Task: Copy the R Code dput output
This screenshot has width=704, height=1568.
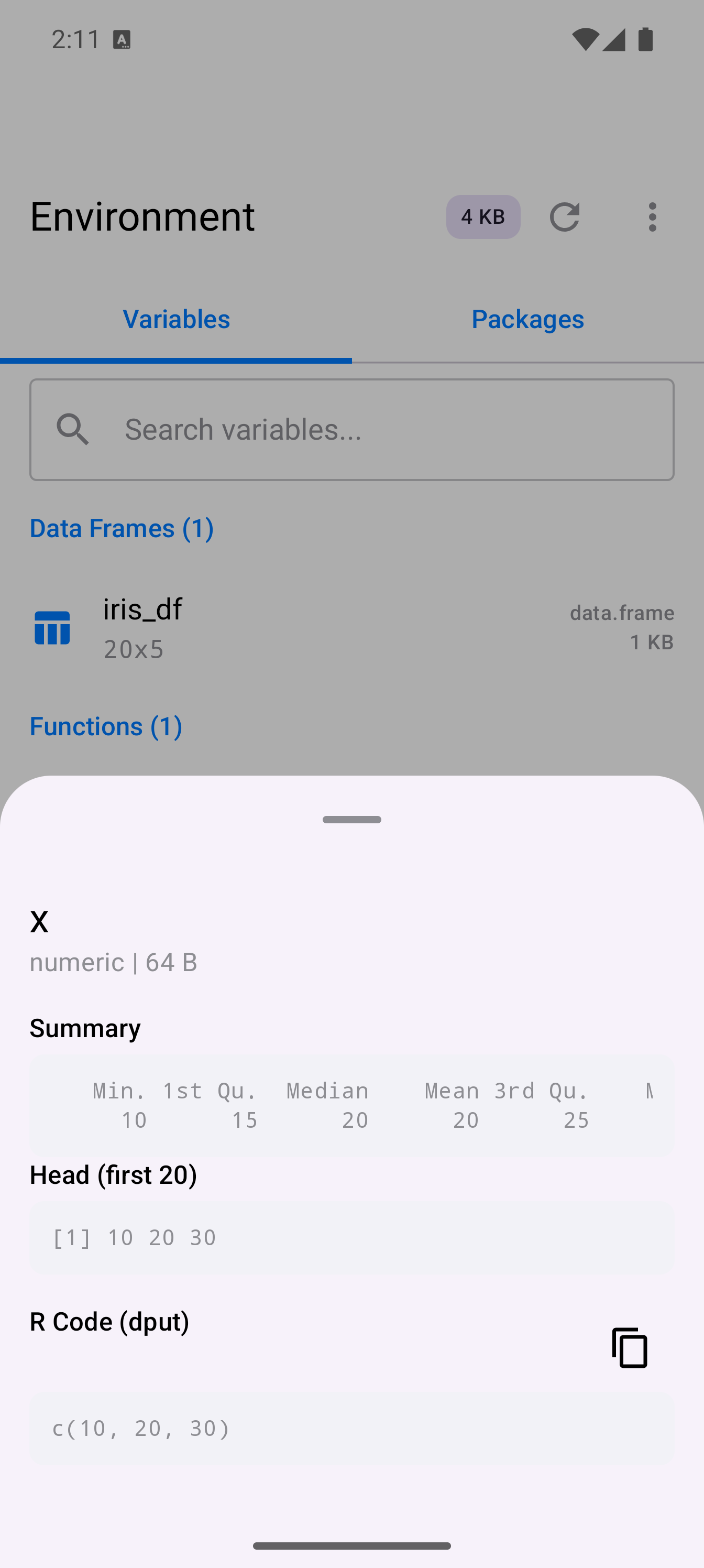Action: click(x=629, y=1347)
